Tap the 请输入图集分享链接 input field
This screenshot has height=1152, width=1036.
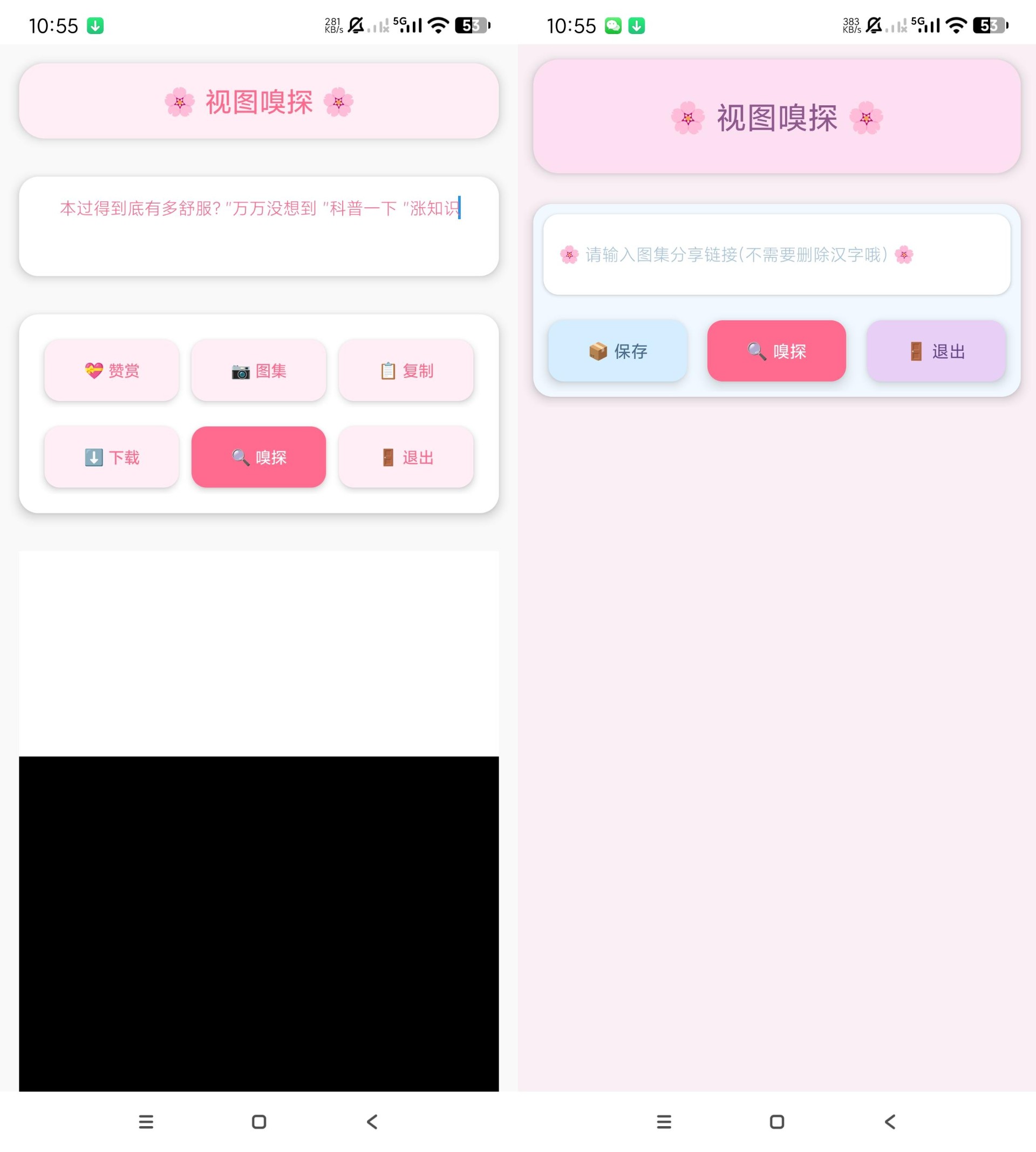pyautogui.click(x=776, y=255)
